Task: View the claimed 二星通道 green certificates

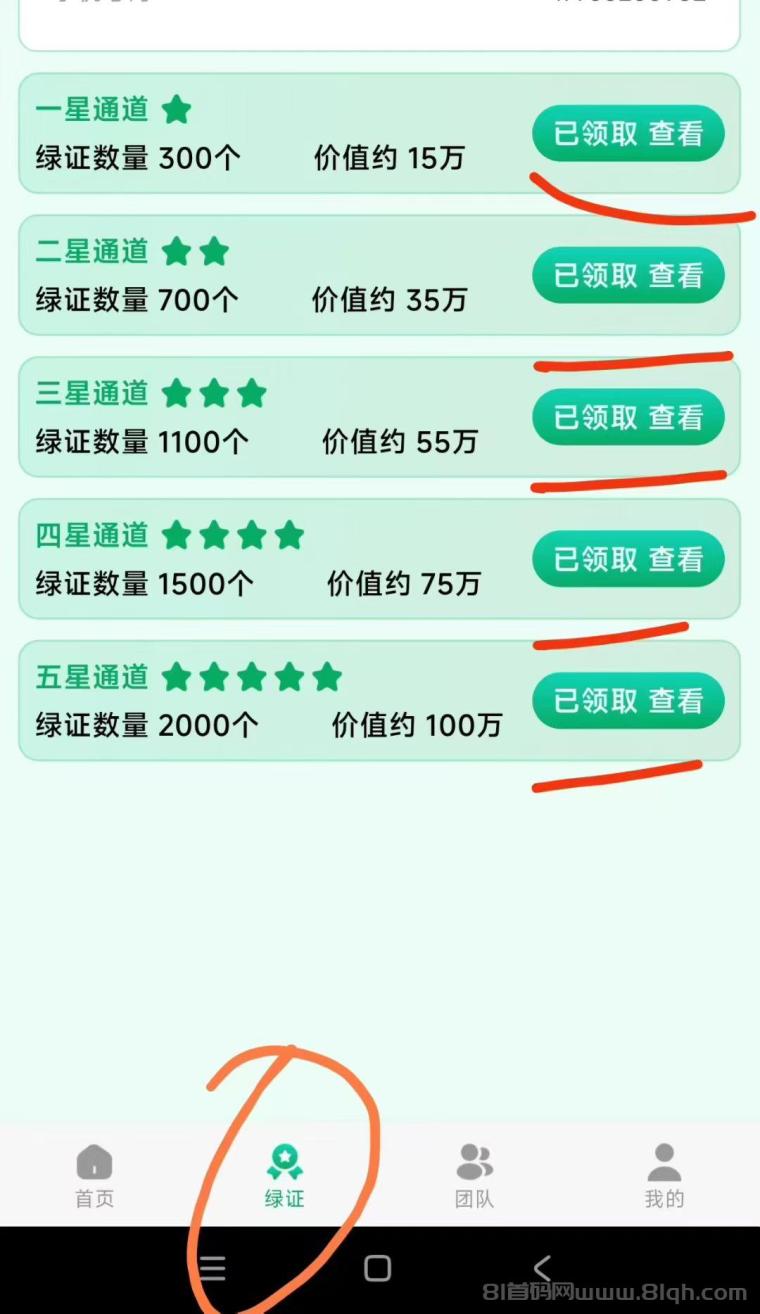Action: [628, 275]
